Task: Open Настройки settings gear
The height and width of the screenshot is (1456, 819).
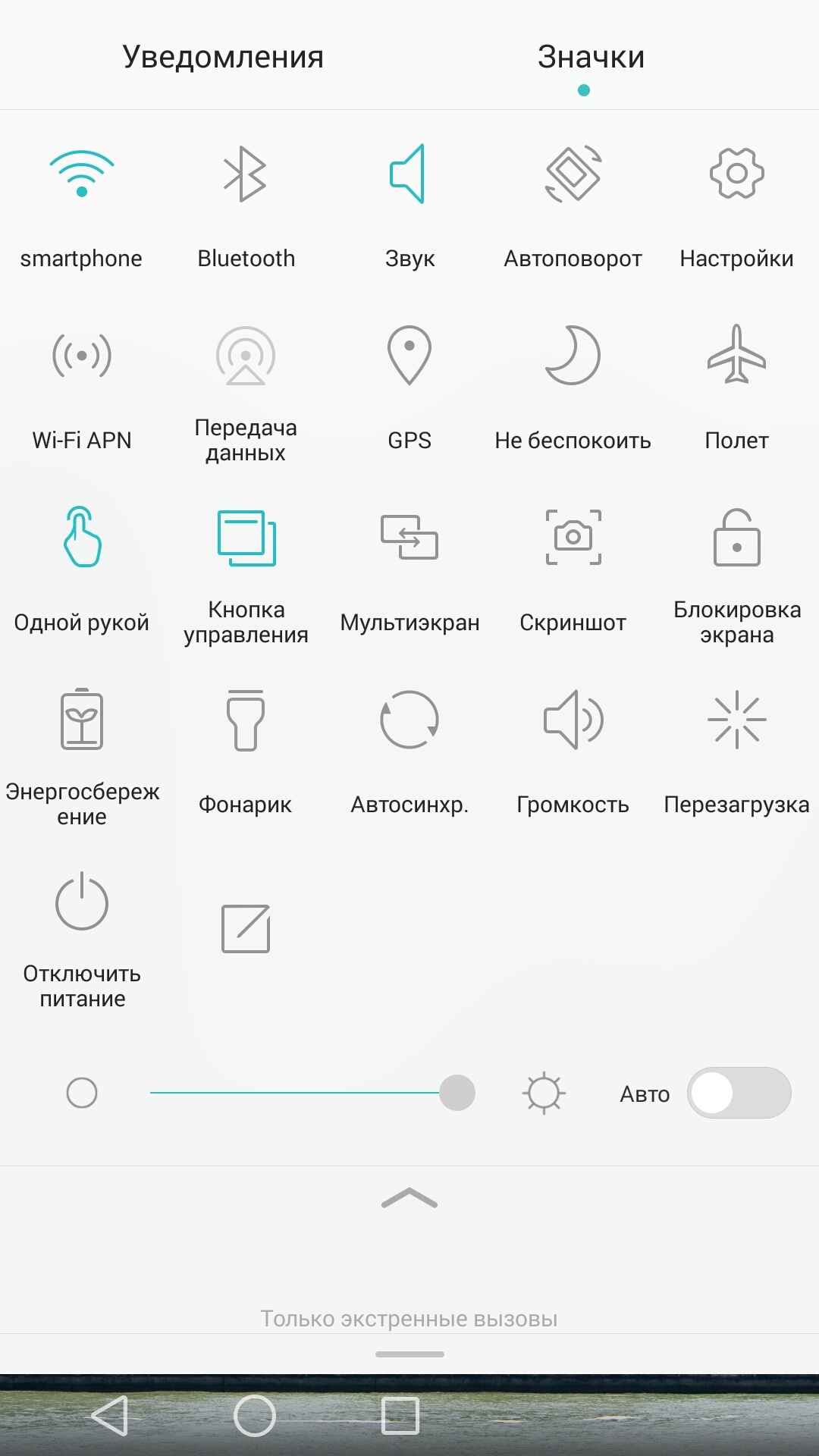Action: tap(736, 175)
